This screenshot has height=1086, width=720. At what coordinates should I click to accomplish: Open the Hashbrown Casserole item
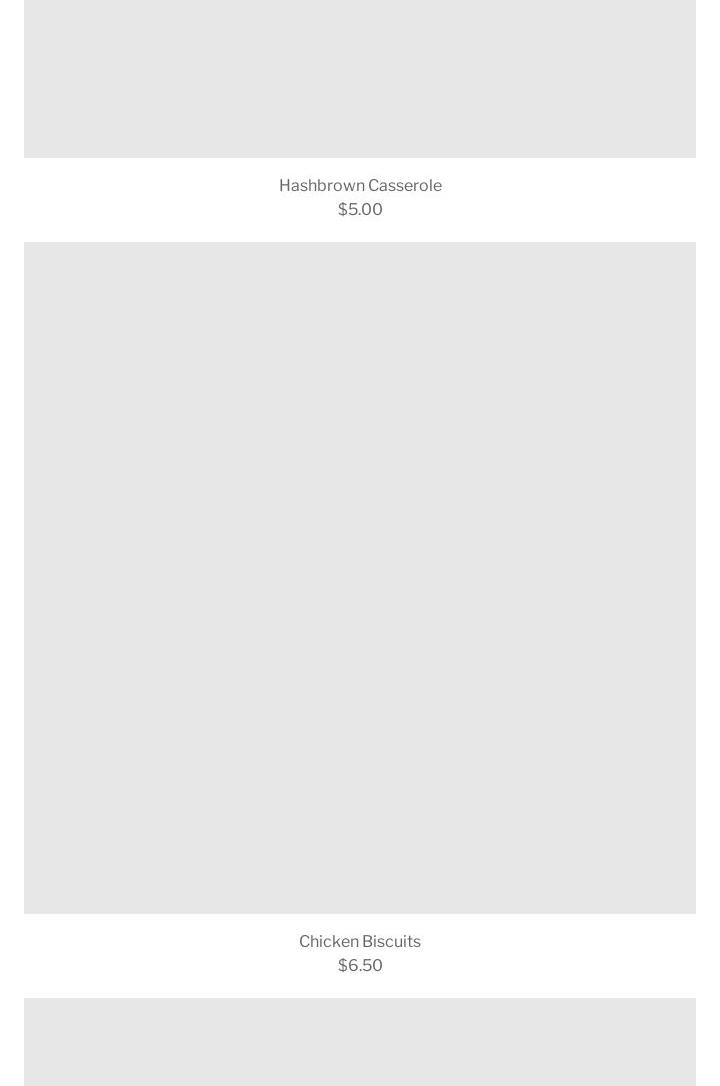(360, 78)
